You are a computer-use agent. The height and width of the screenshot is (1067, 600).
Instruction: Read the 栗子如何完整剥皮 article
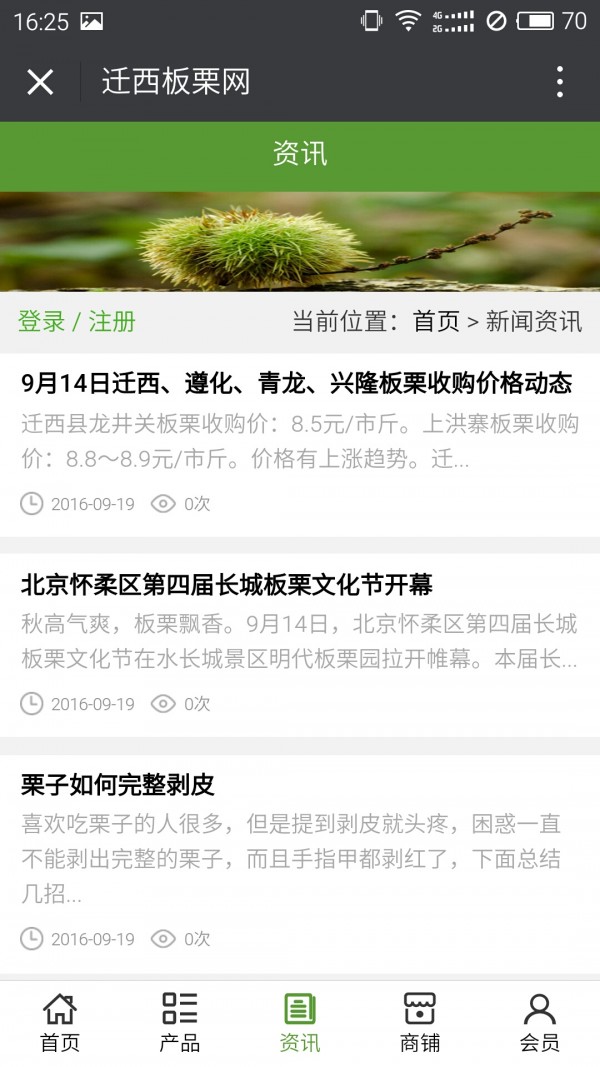[x=118, y=784]
